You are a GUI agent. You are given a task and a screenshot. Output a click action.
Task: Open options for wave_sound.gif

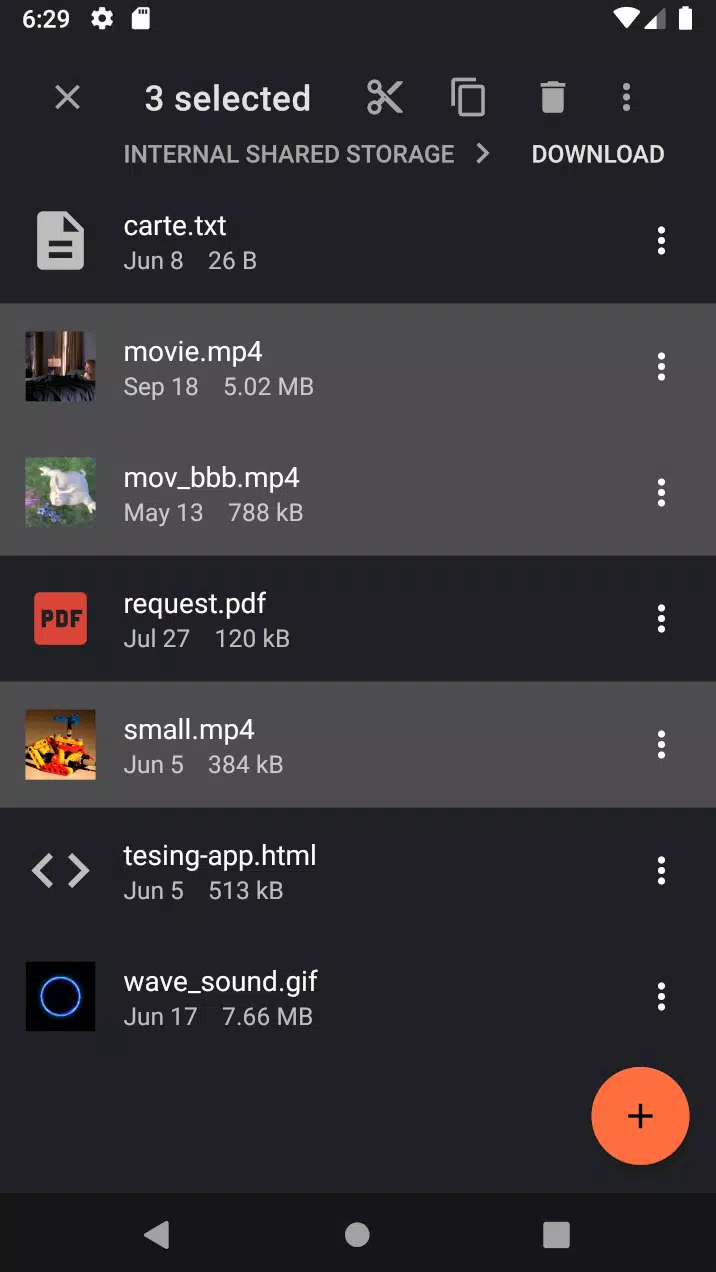[661, 997]
